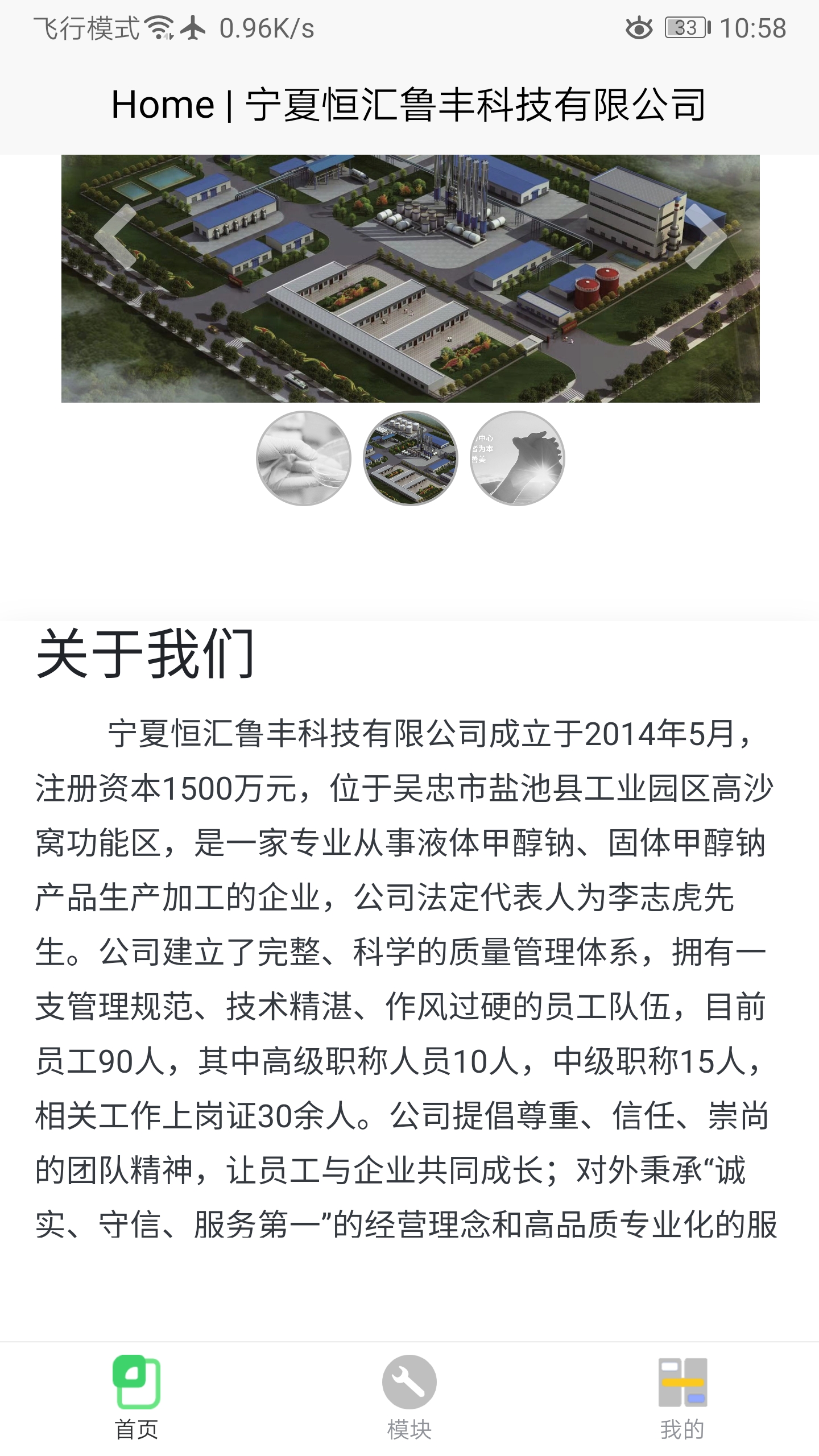The width and height of the screenshot is (819, 1456).
Task: Go to the previous carousel slide
Action: 115,237
